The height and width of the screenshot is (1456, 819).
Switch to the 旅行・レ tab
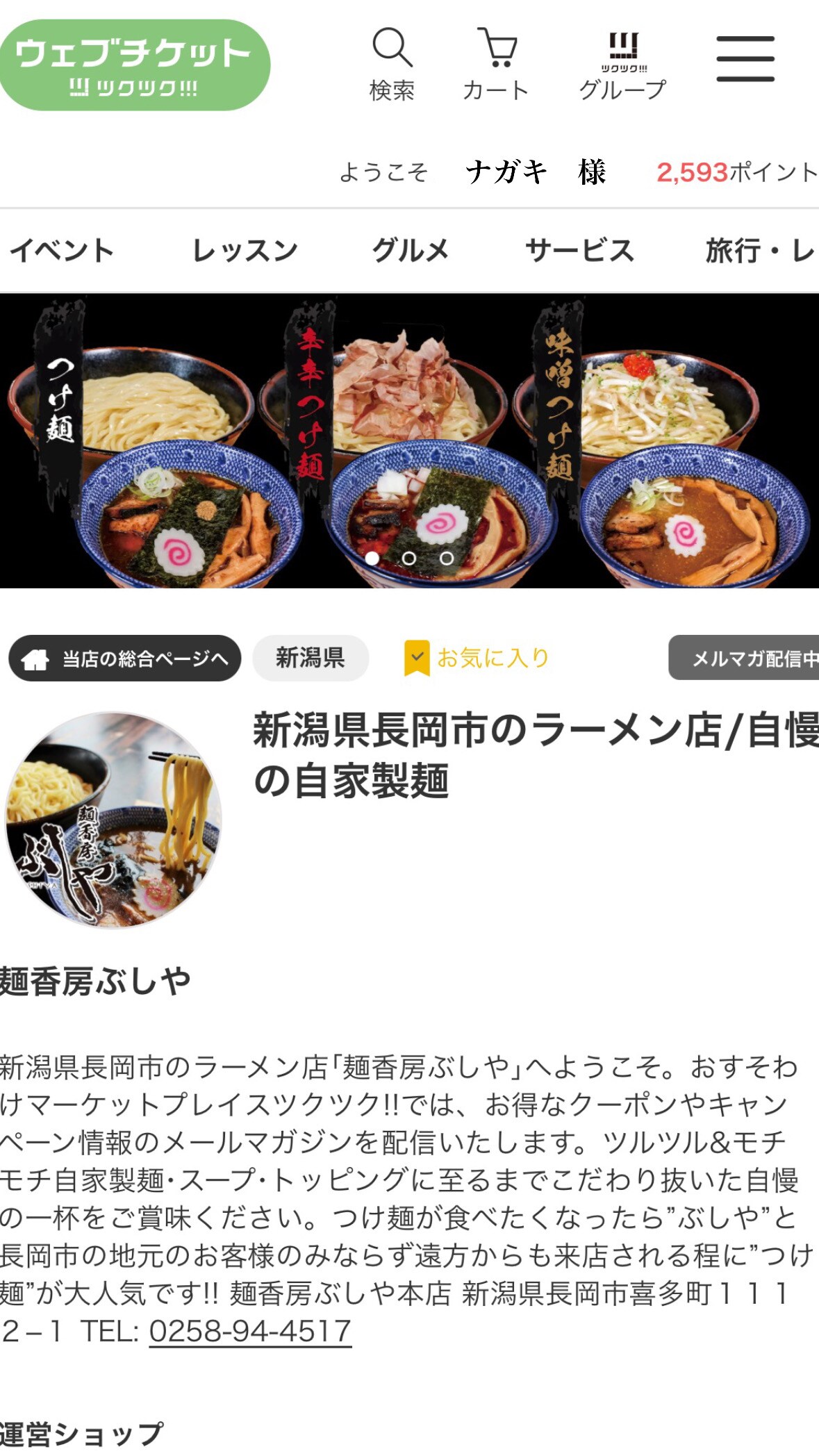click(759, 251)
